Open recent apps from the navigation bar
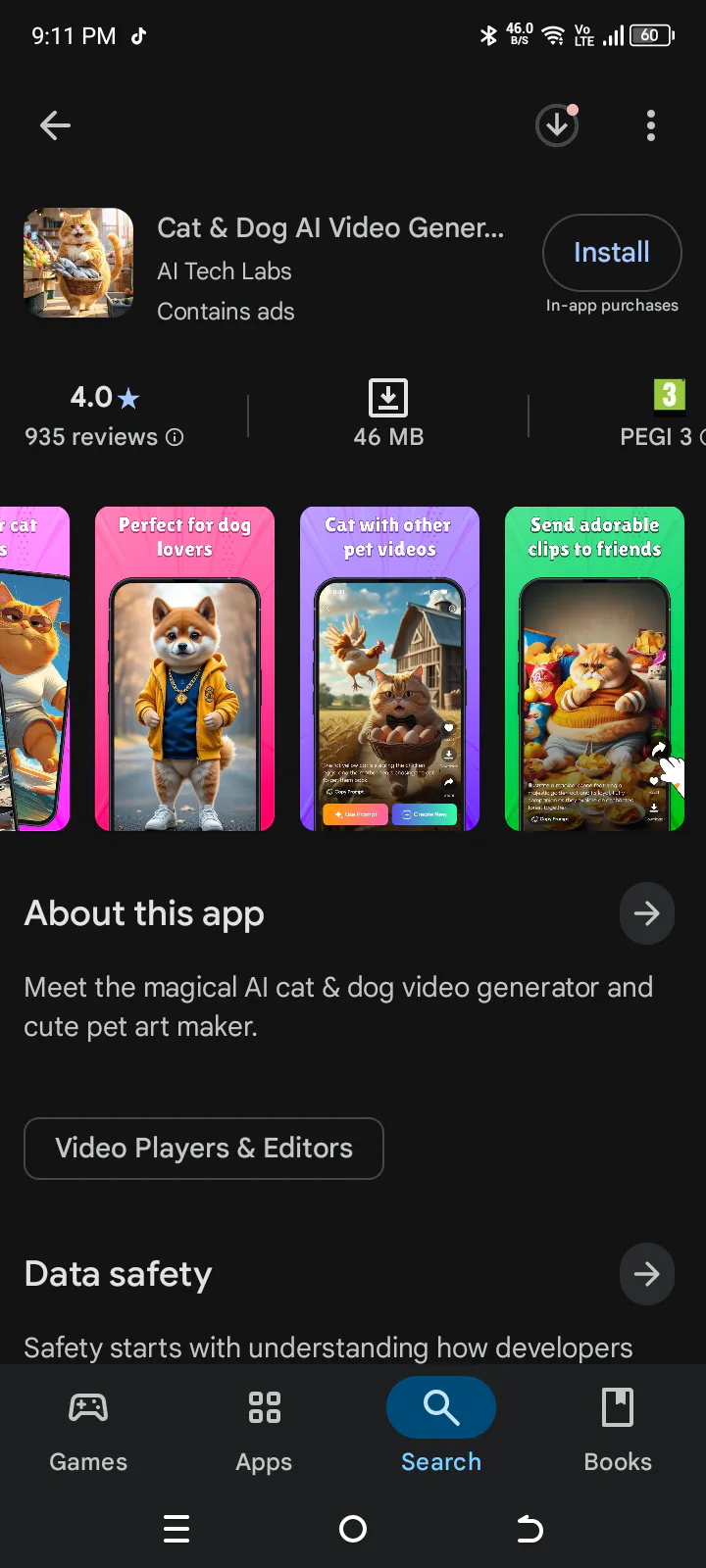The height and width of the screenshot is (1568, 706). (x=176, y=1529)
